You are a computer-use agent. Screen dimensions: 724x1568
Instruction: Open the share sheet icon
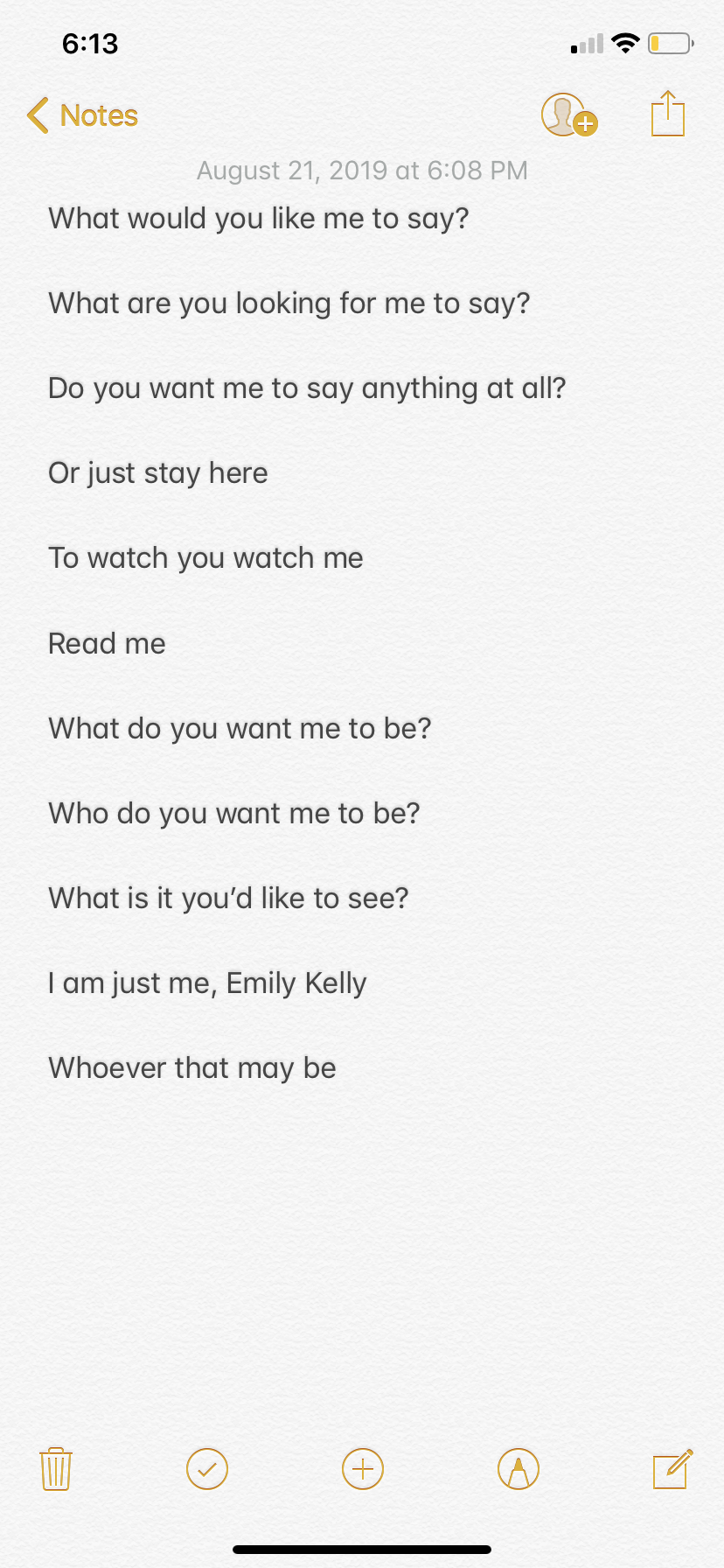click(668, 114)
